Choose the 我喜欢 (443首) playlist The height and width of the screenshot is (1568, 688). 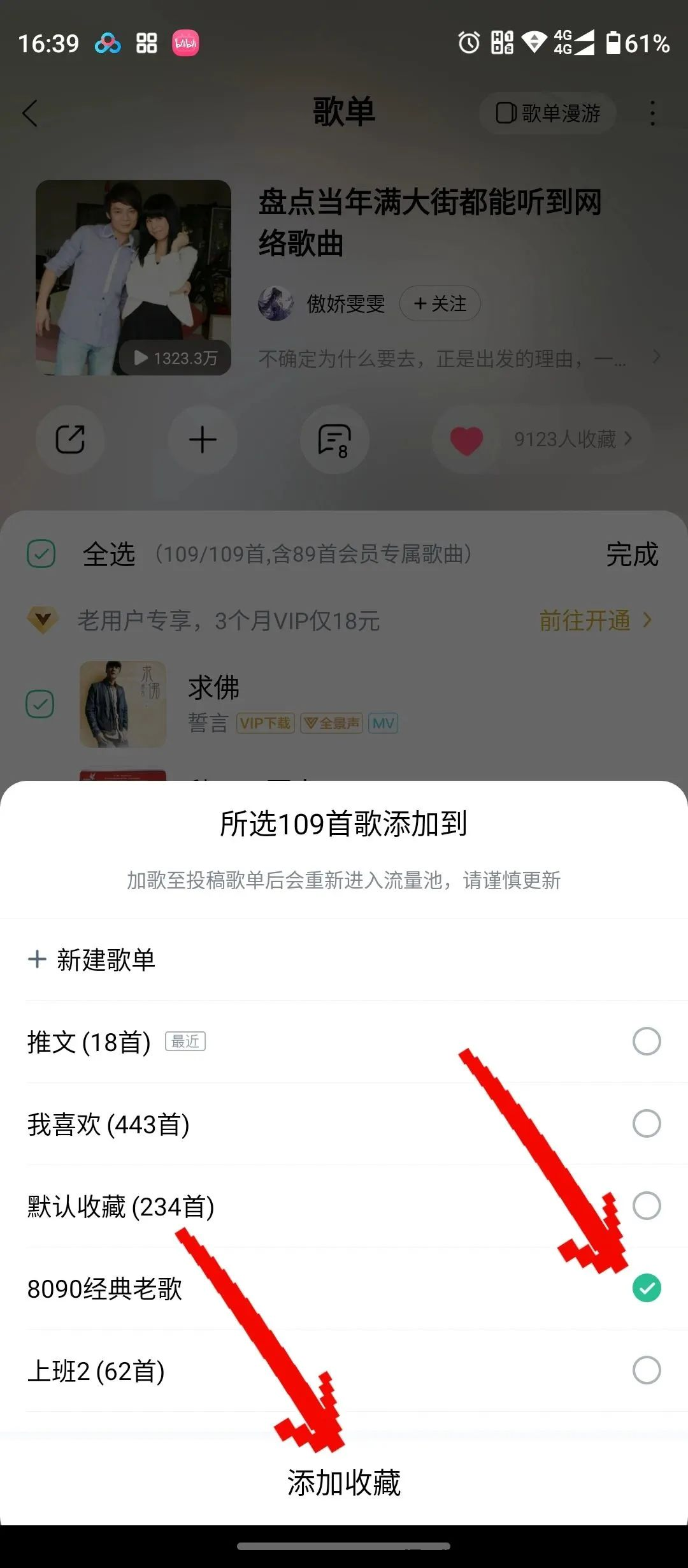click(646, 1124)
